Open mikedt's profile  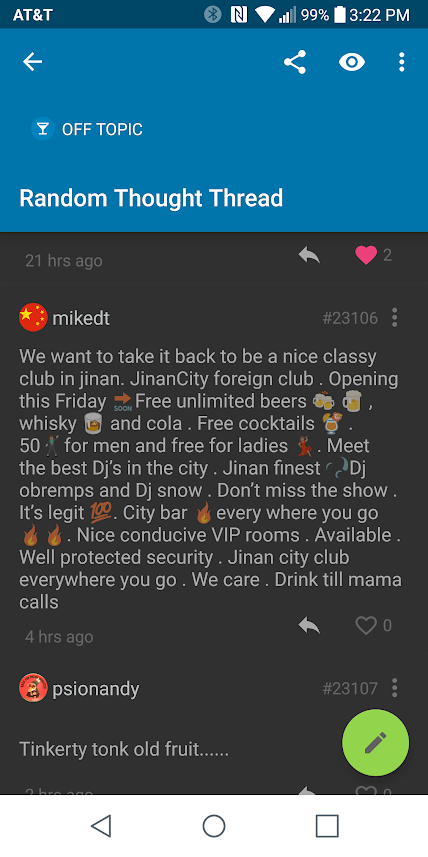pos(65,318)
